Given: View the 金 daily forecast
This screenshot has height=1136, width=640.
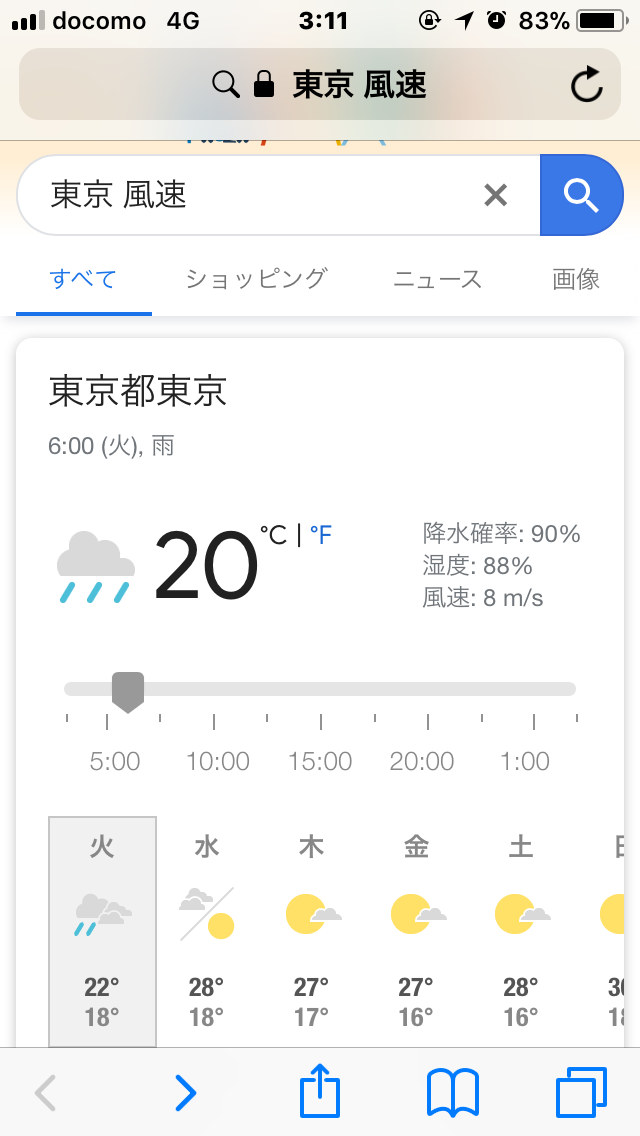Looking at the screenshot, I should [x=416, y=930].
